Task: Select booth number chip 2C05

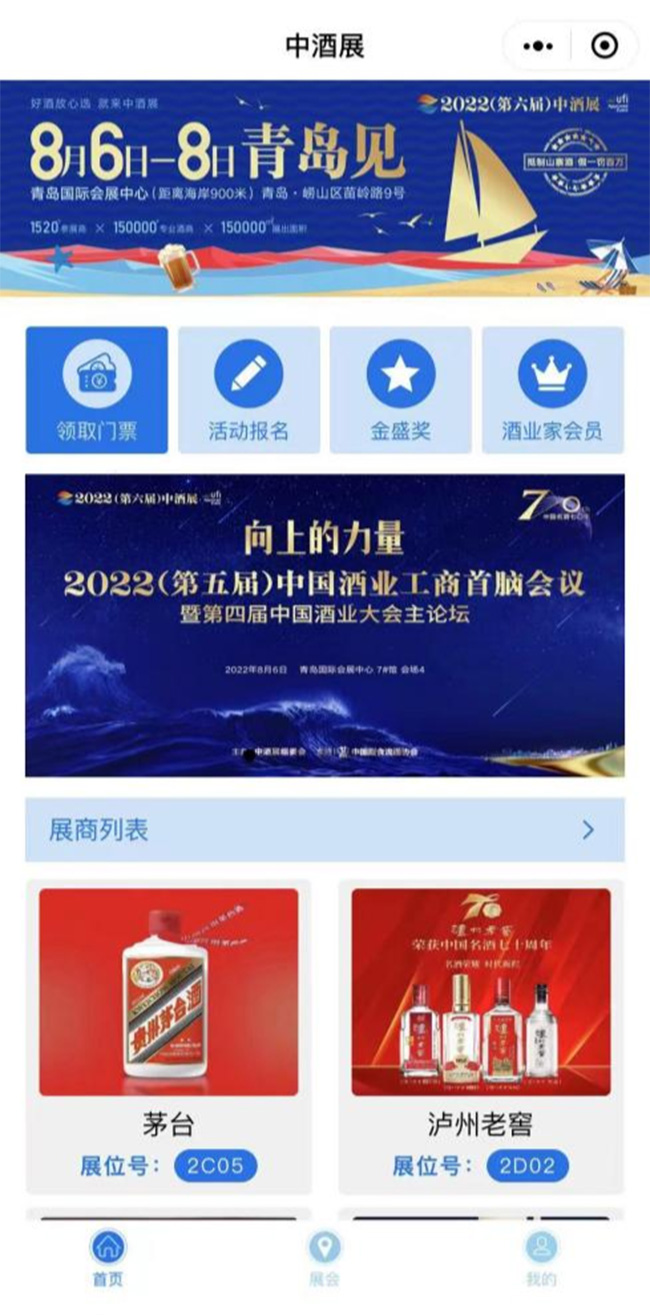Action: pos(215,1165)
